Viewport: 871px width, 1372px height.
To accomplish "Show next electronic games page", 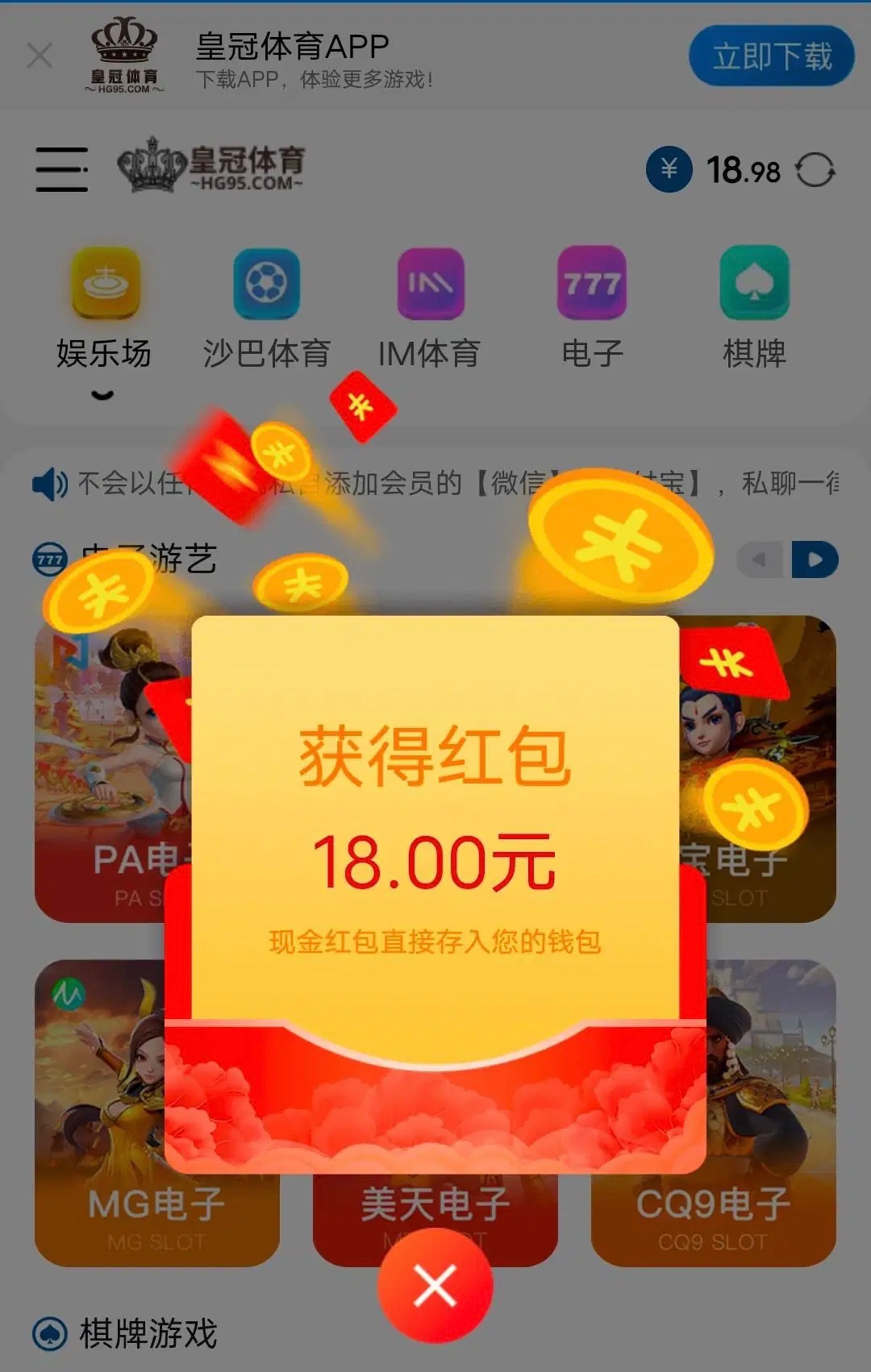I will coord(815,559).
